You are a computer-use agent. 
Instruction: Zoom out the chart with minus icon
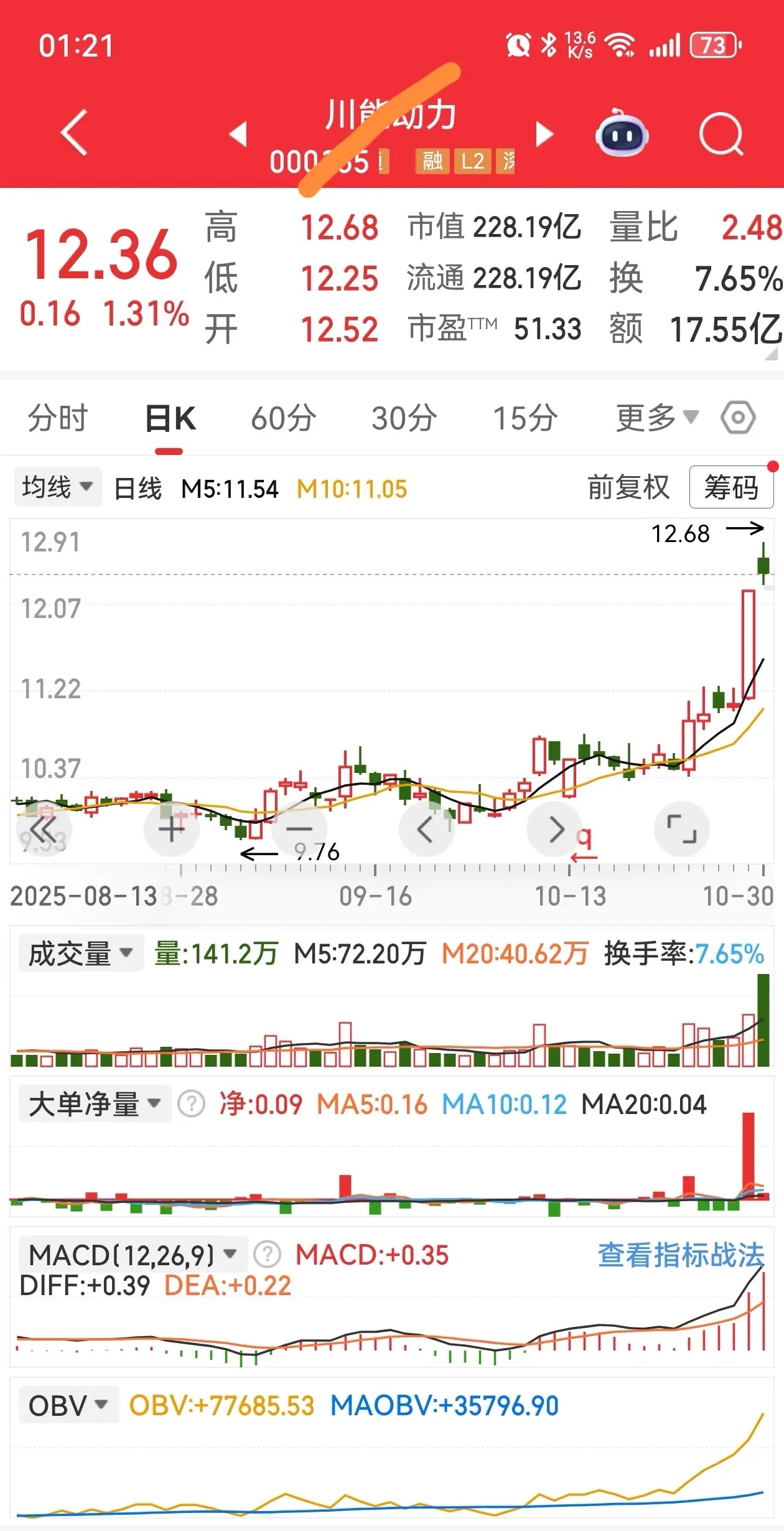pyautogui.click(x=299, y=829)
